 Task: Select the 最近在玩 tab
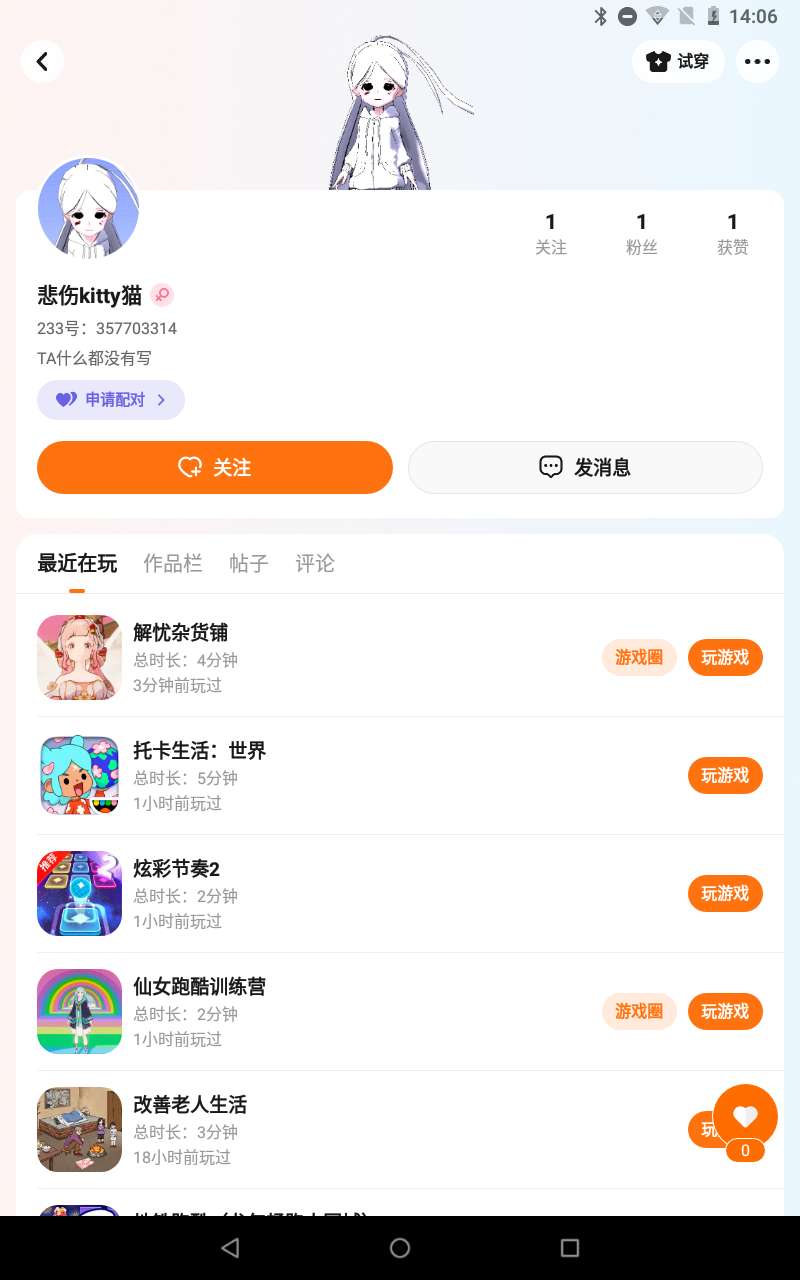(77, 564)
